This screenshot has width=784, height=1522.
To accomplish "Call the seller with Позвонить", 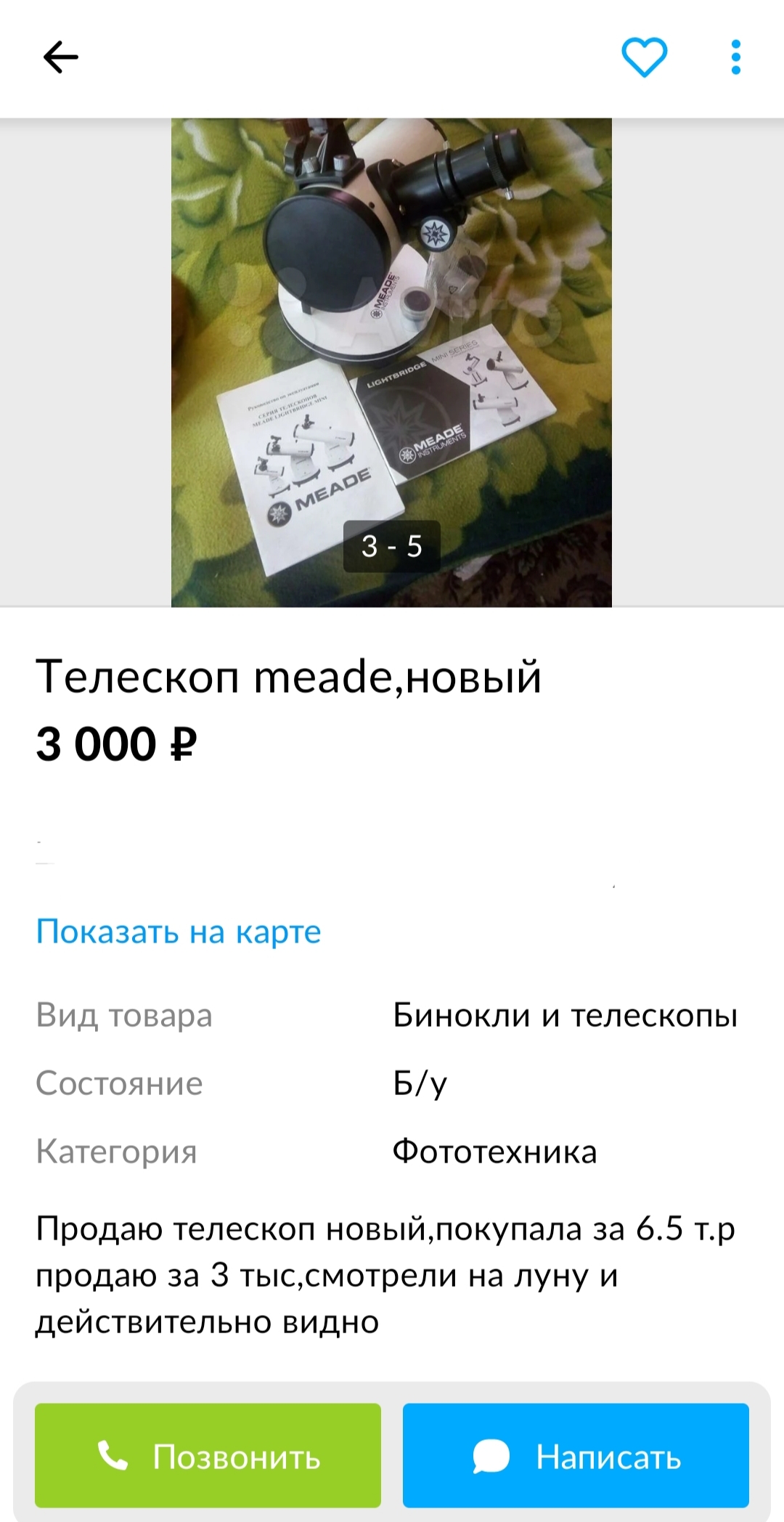I will [208, 1456].
